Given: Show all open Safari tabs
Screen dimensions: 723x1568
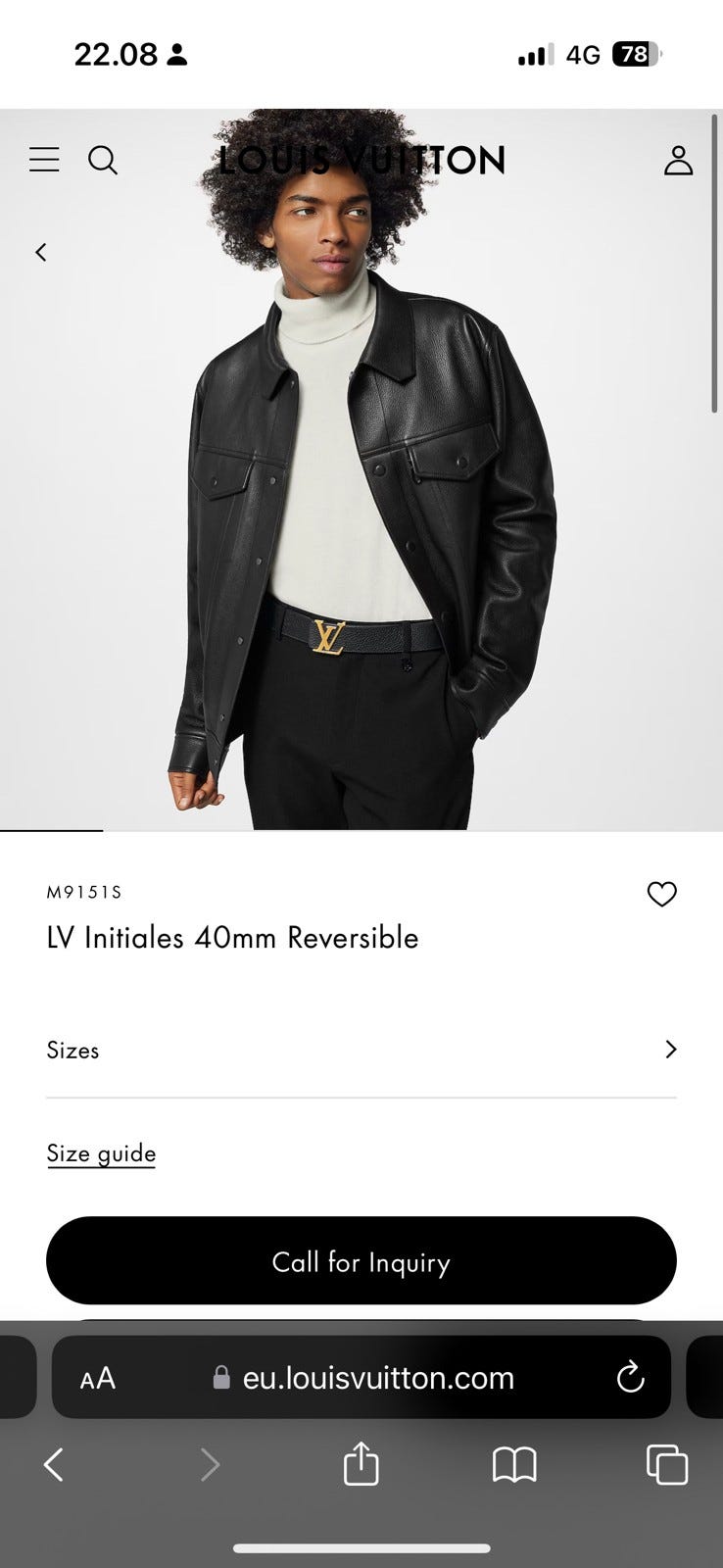Looking at the screenshot, I should coord(667,1465).
